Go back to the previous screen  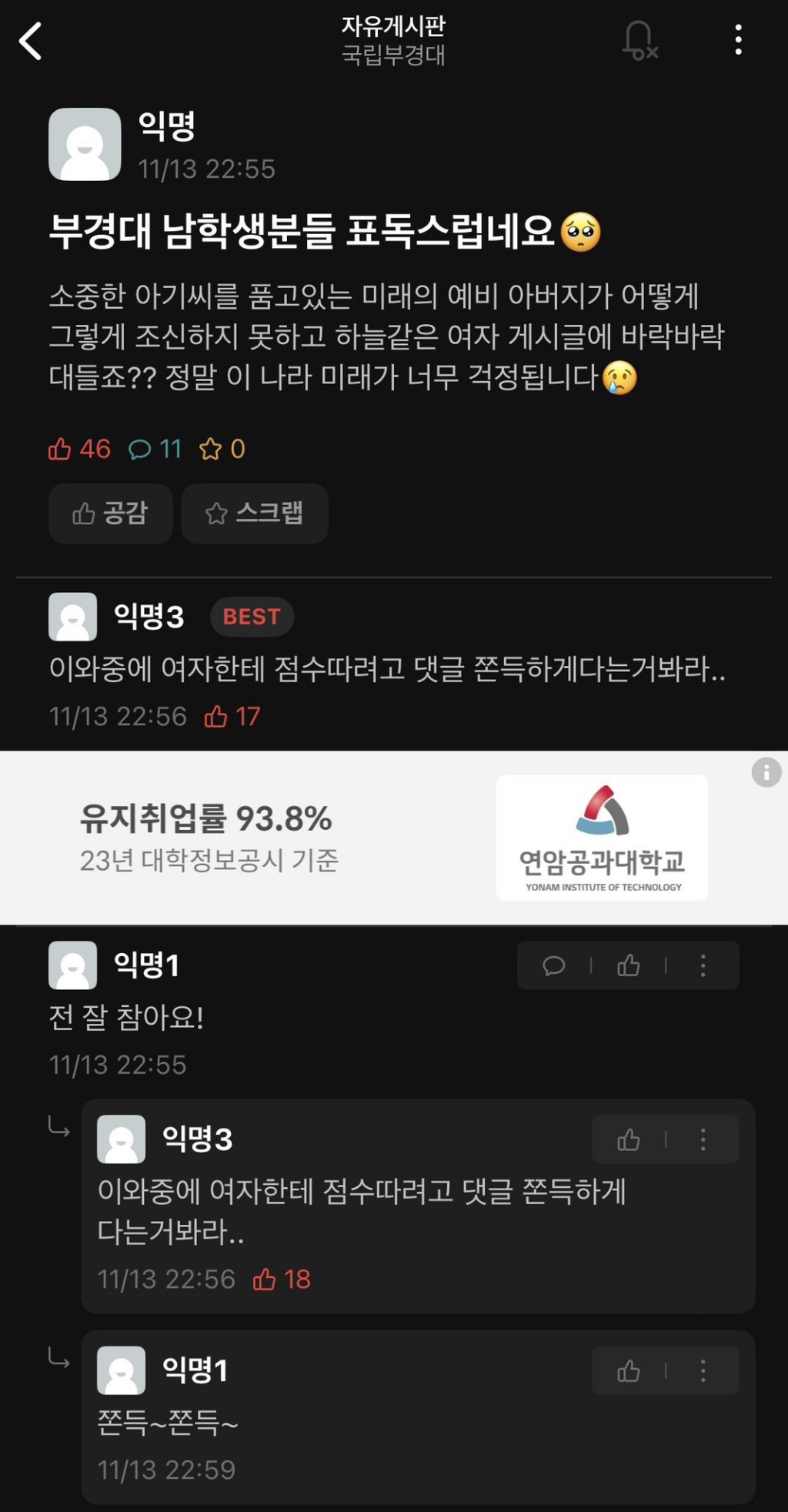[x=31, y=41]
